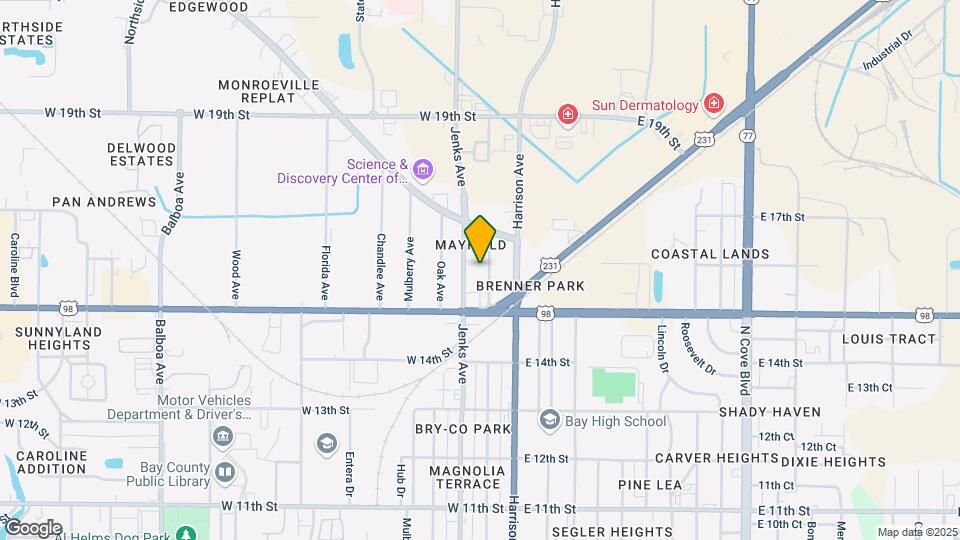Open Bay High School place marker

pos(549,419)
